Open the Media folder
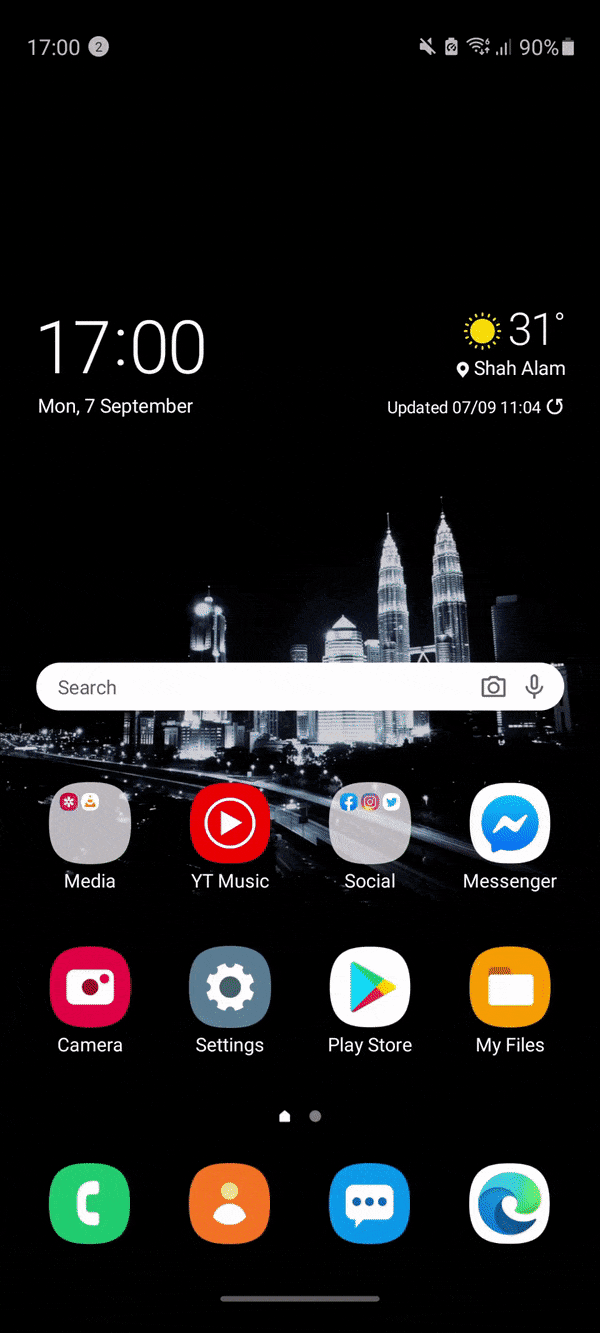600x1333 pixels. (x=90, y=823)
